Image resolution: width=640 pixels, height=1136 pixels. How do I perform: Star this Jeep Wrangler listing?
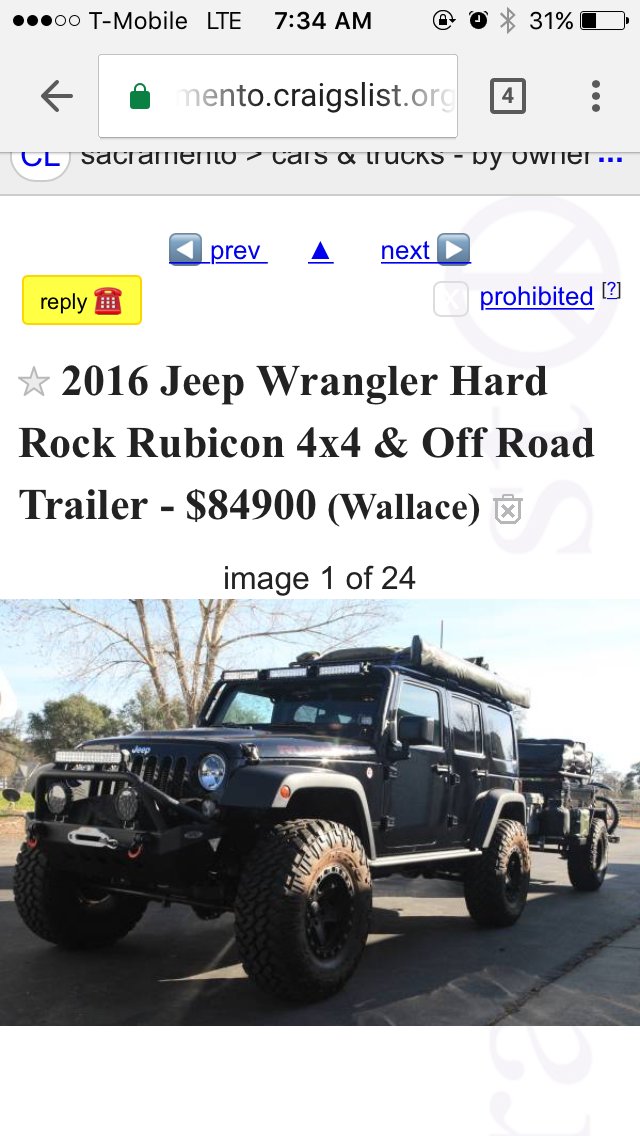pos(33,382)
